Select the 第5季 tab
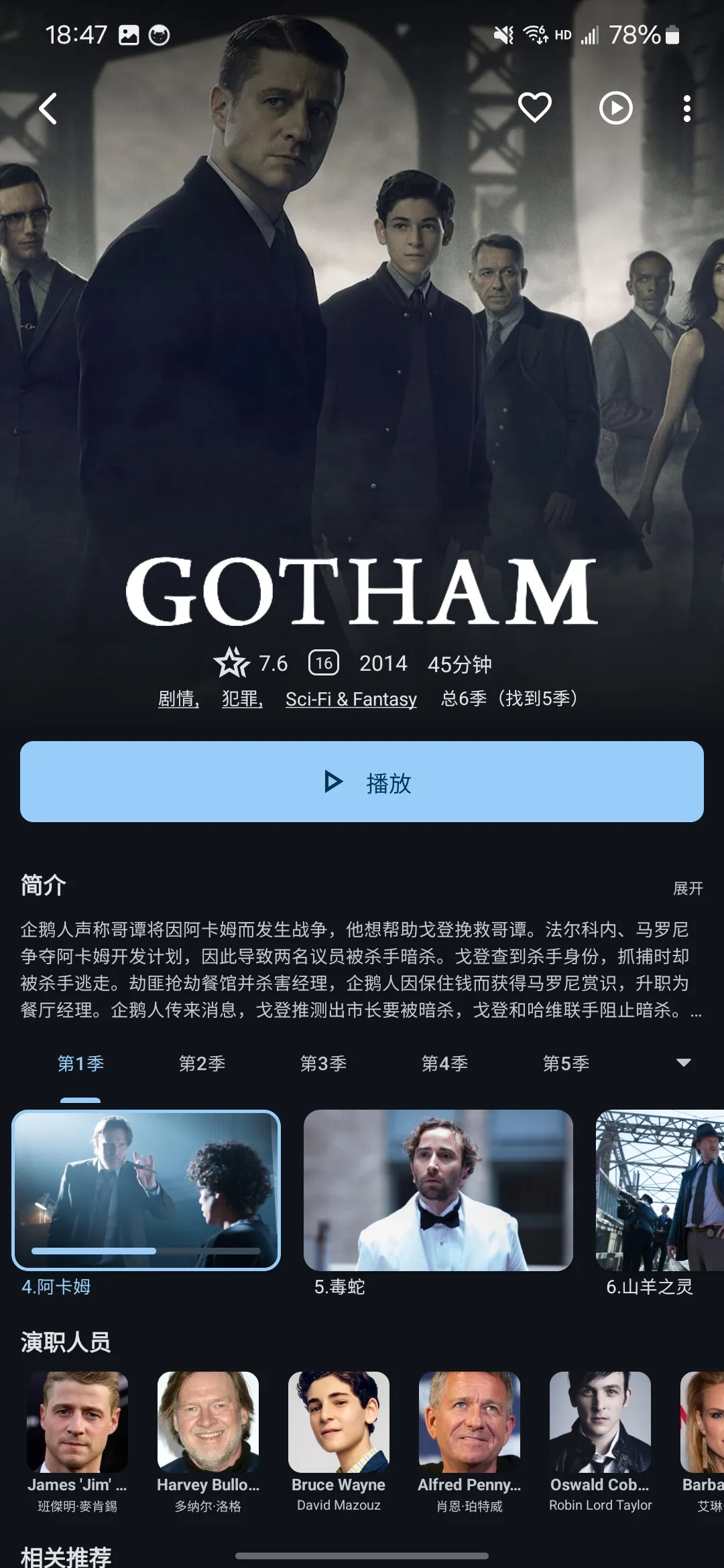The width and height of the screenshot is (724, 1568). tap(566, 1063)
